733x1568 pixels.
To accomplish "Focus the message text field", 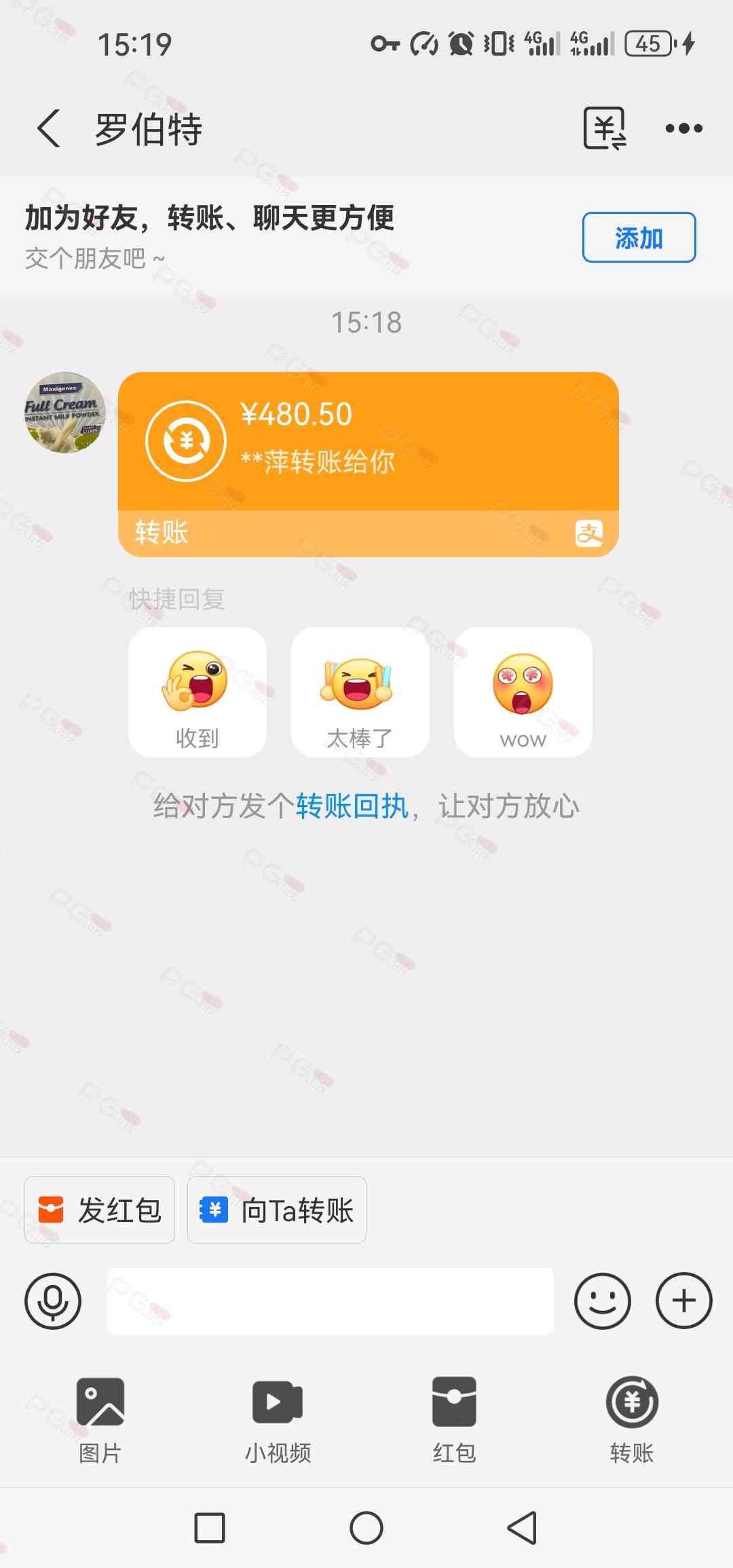I will (x=330, y=1301).
